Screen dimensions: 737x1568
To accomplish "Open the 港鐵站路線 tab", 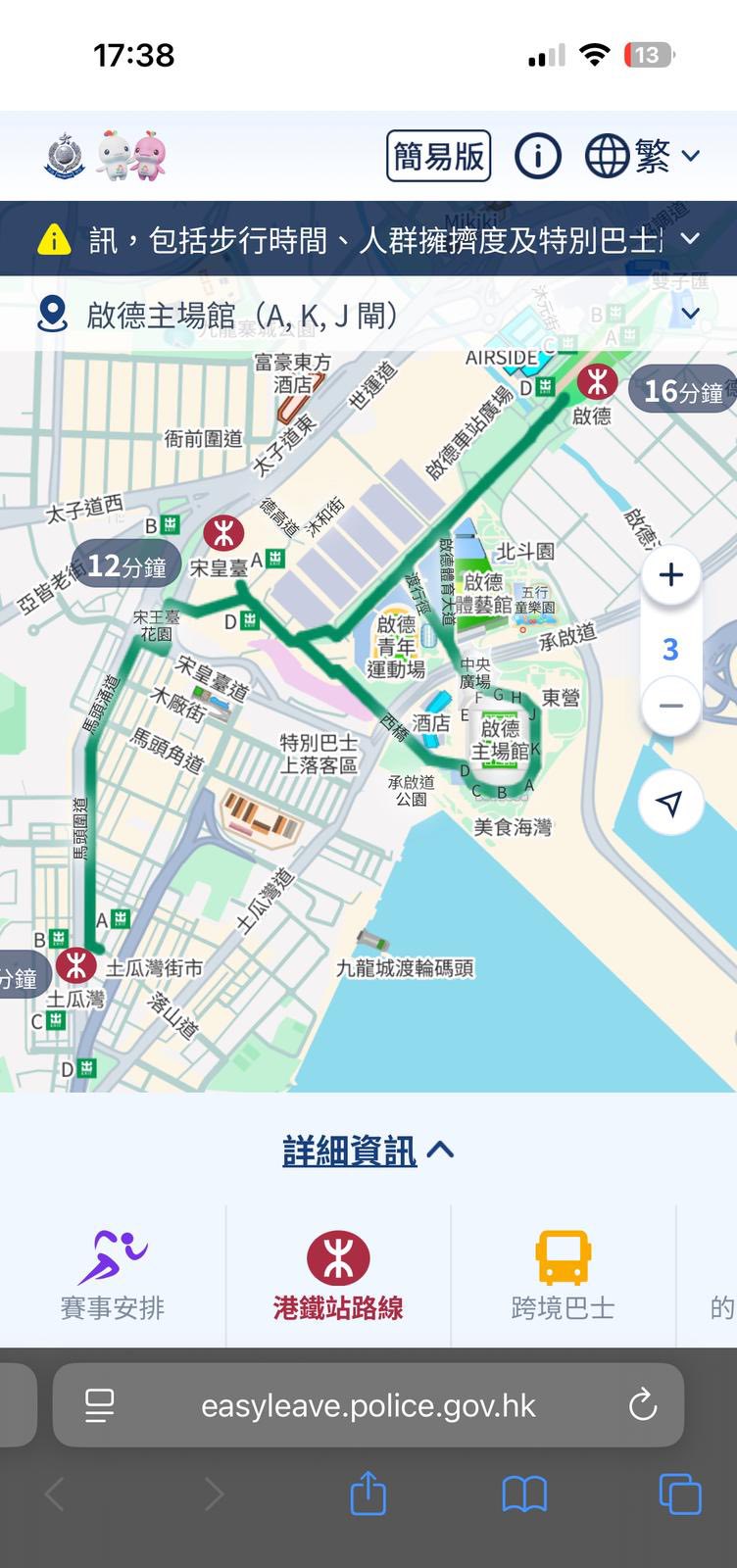I will [x=338, y=1274].
